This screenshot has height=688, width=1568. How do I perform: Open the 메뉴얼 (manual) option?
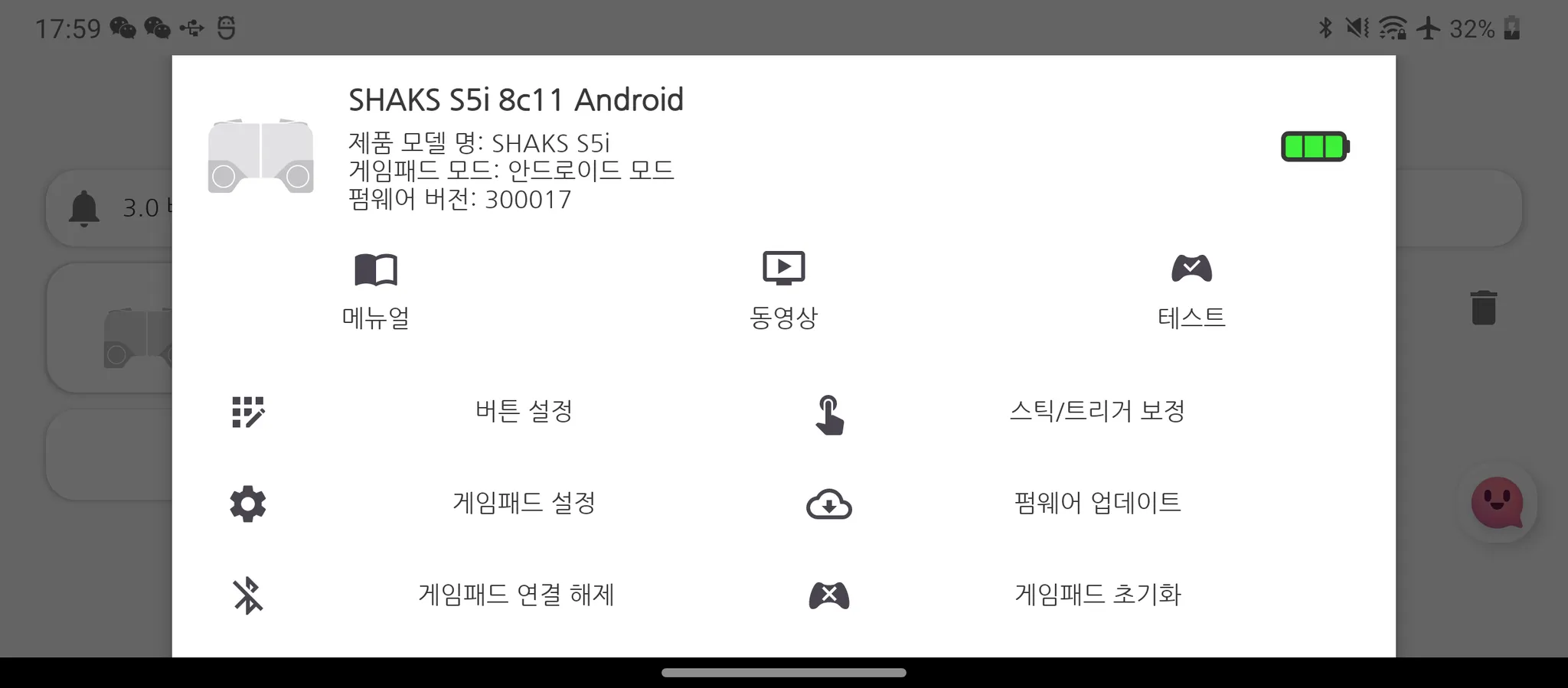(375, 289)
